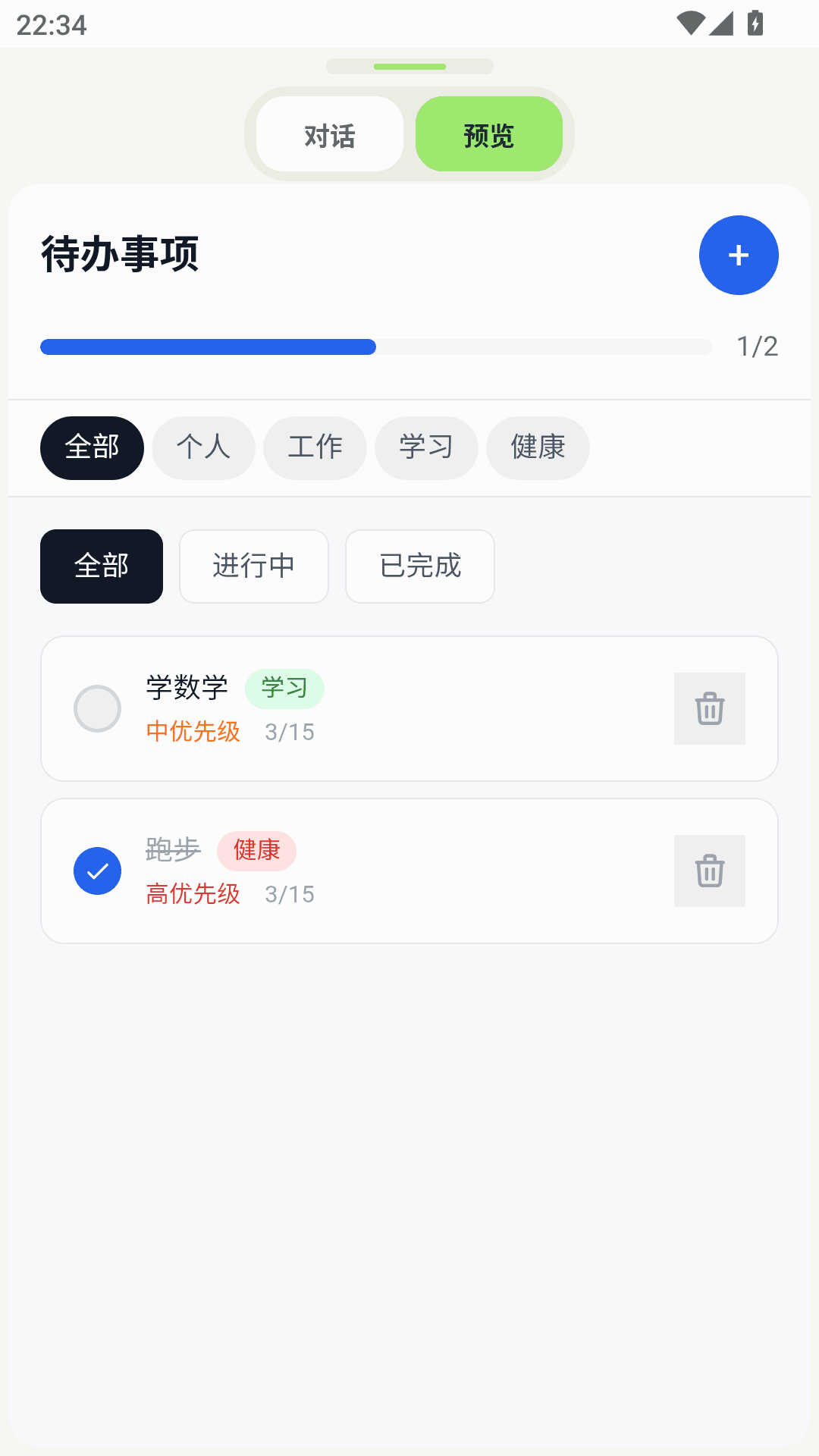Filter todos by 个人 category
Image resolution: width=819 pixels, height=1456 pixels.
(x=203, y=448)
